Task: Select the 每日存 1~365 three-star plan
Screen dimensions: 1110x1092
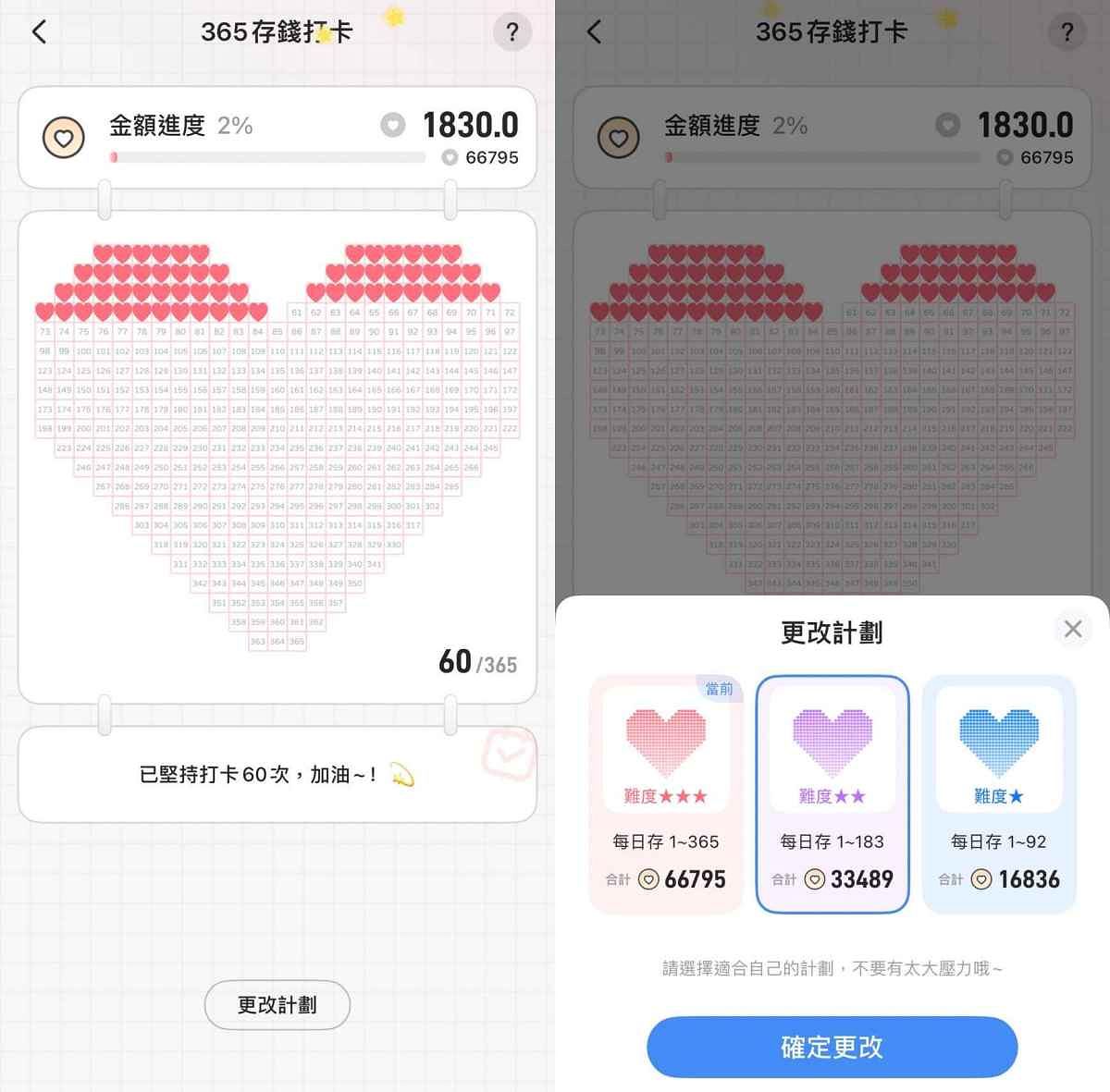Action: tap(666, 794)
